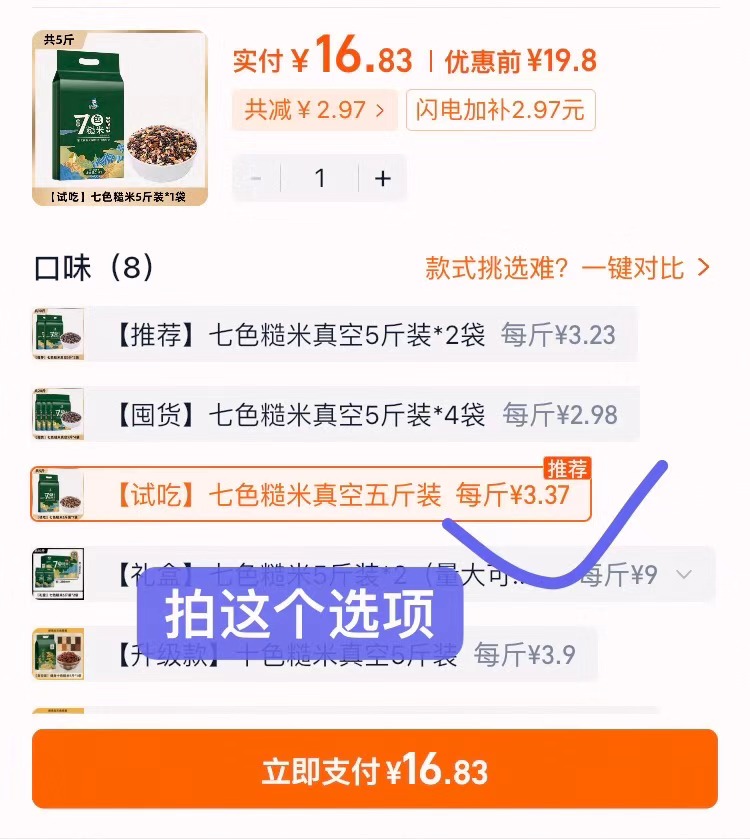This screenshot has width=750, height=839.
Task: Open the 七色糙米 product image preview
Action: pyautogui.click(x=120, y=118)
